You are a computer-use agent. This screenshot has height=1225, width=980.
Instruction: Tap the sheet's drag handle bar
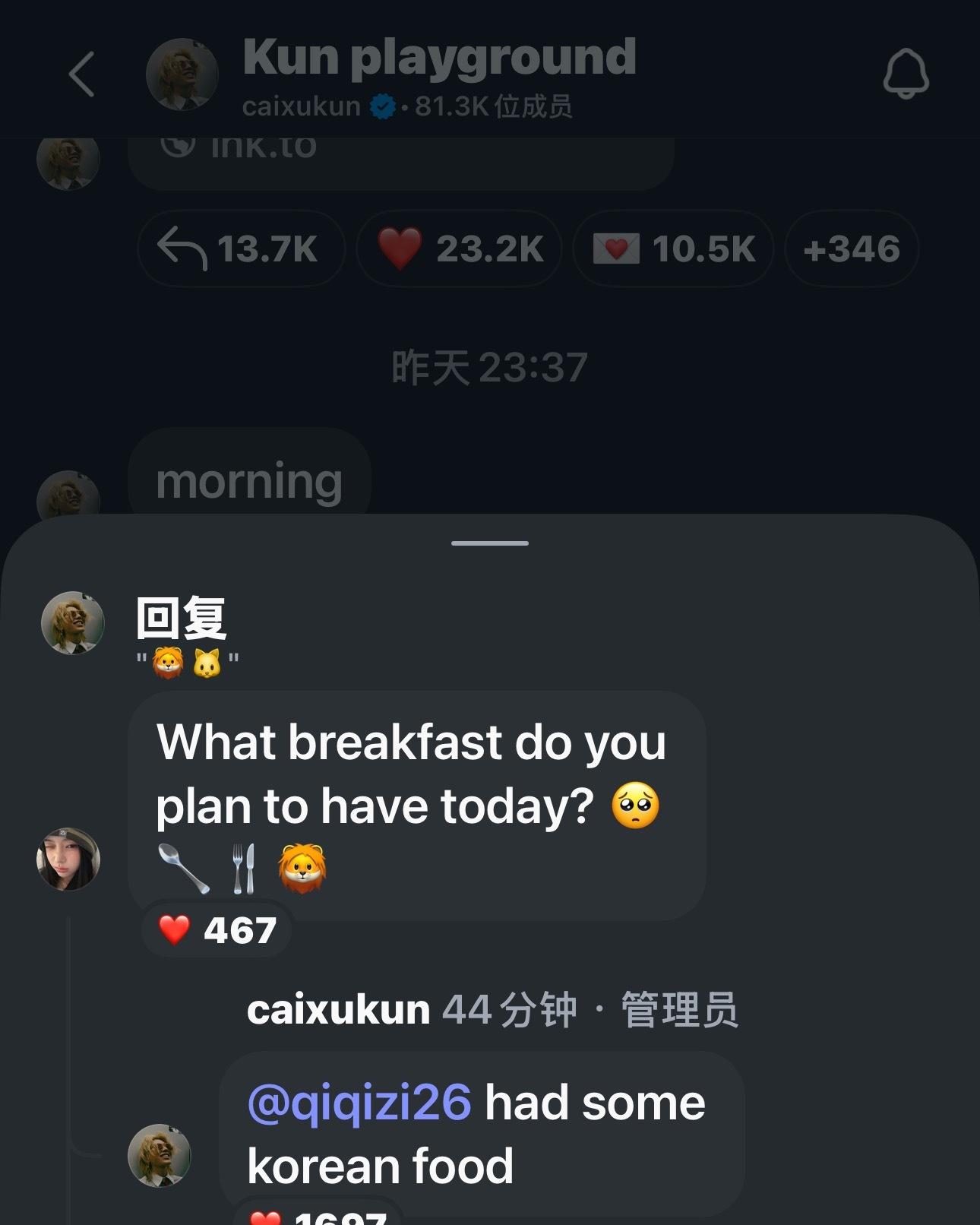click(x=489, y=543)
